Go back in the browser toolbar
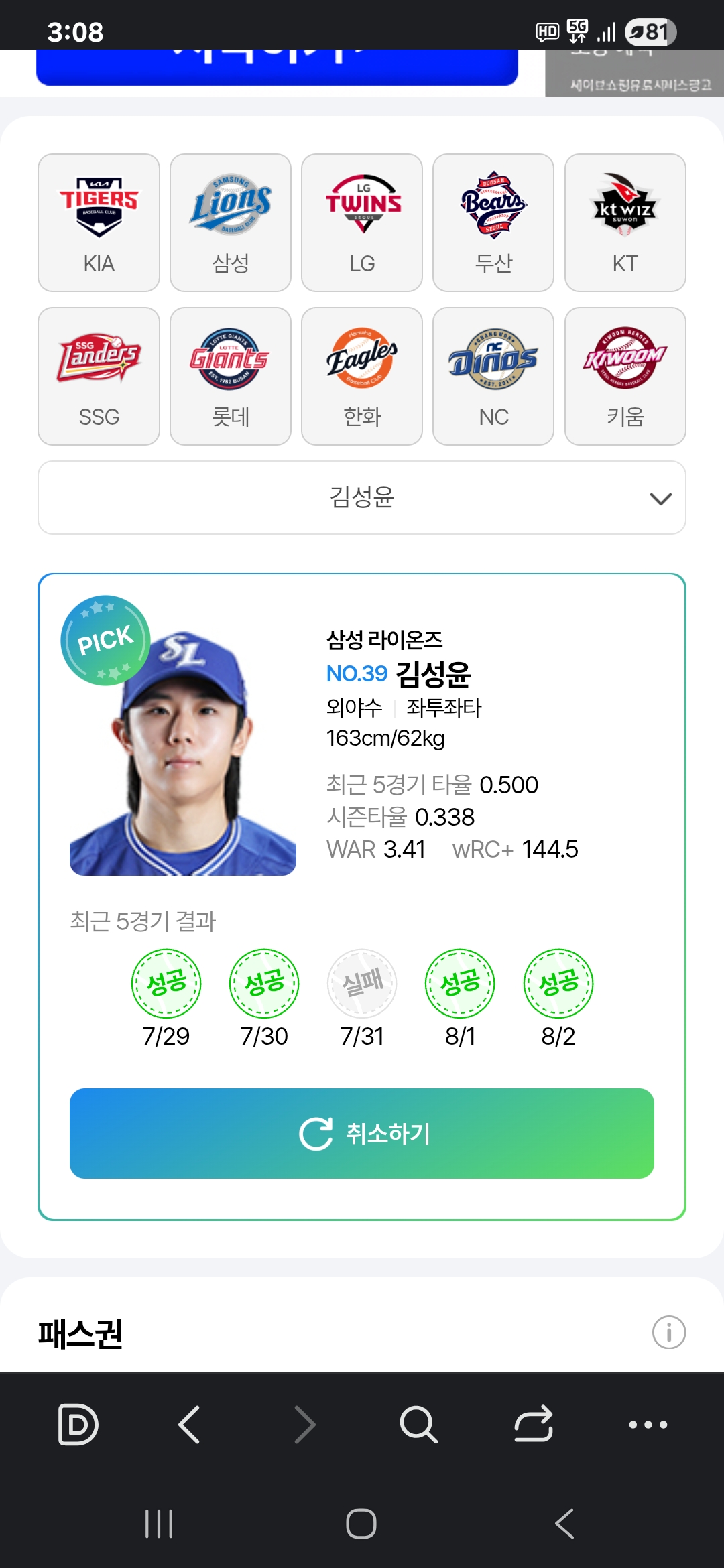 pos(190,1424)
